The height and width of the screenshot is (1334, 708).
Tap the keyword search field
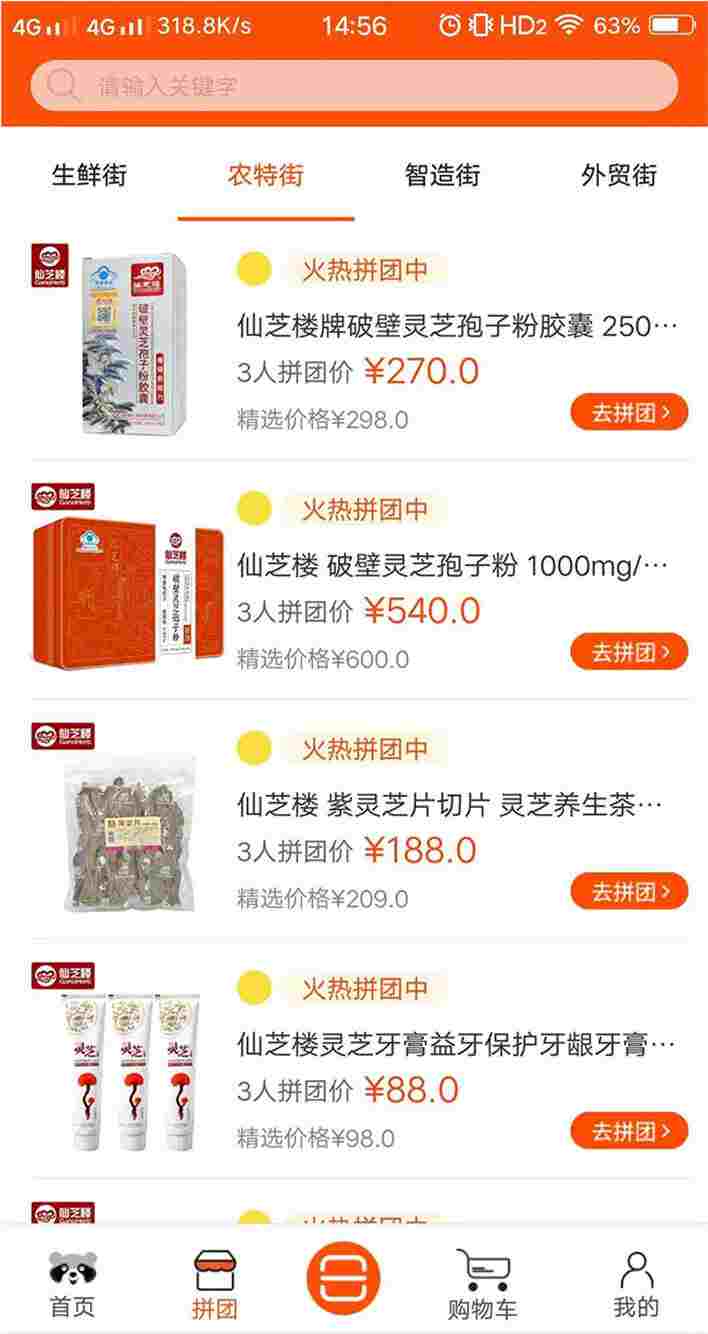click(x=354, y=86)
